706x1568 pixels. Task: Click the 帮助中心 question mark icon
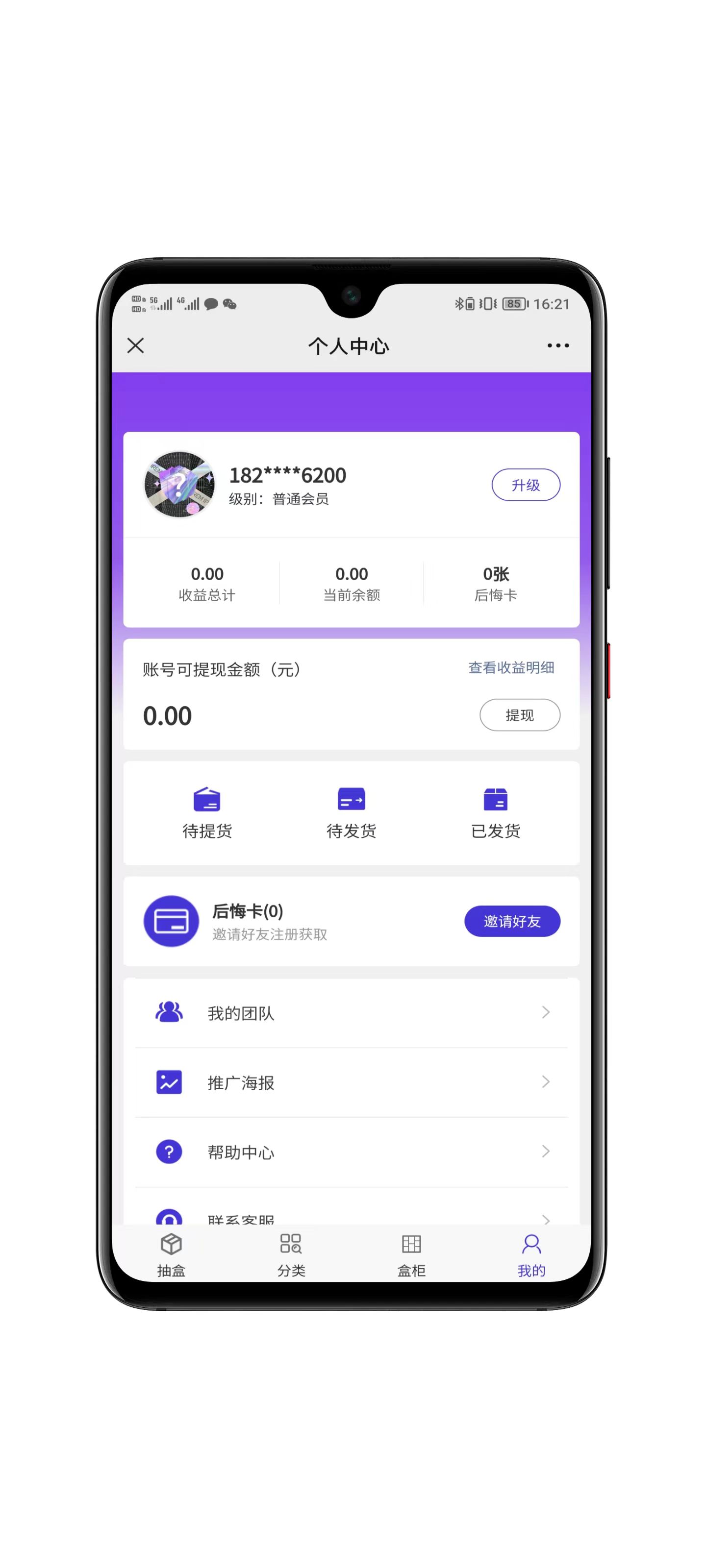pyautogui.click(x=169, y=1151)
